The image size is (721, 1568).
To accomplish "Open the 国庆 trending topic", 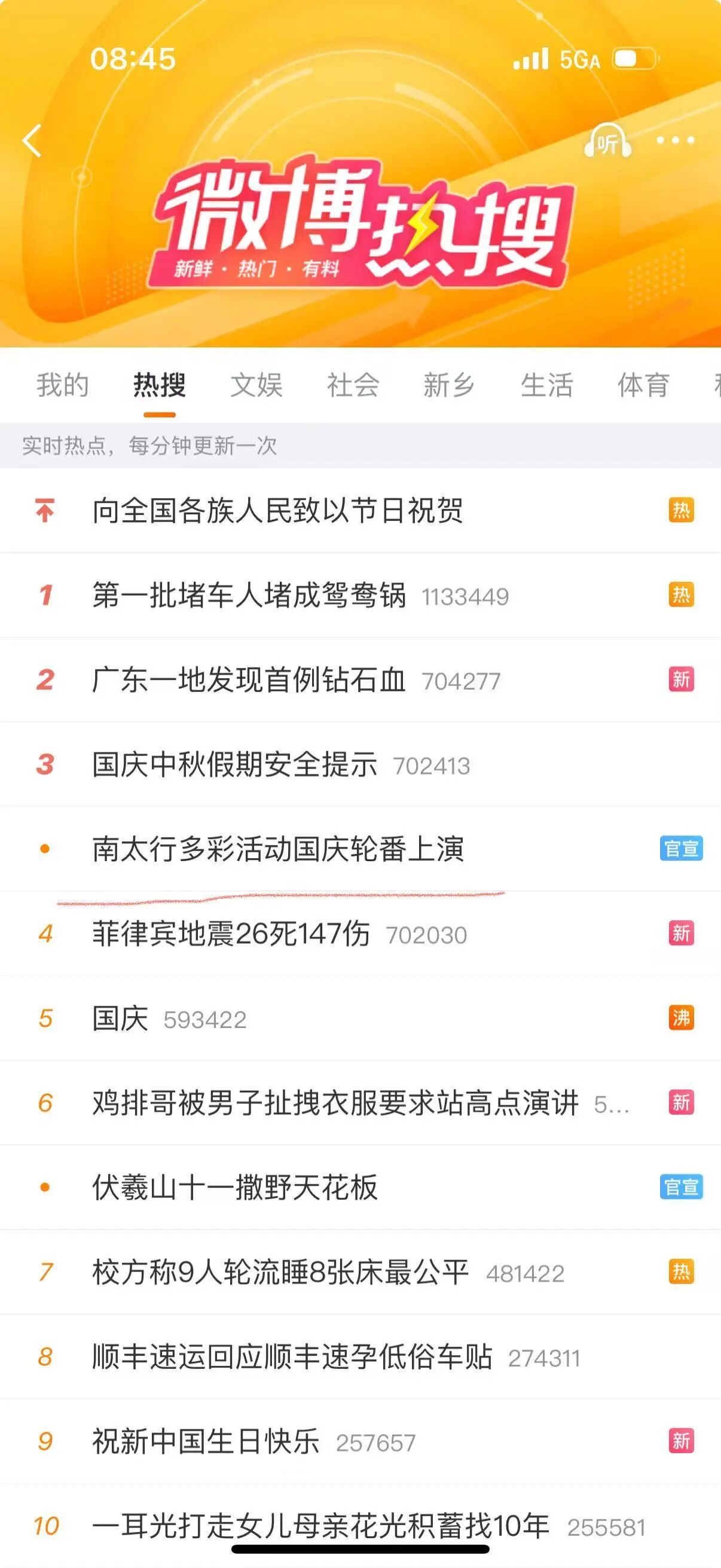I will click(121, 1018).
